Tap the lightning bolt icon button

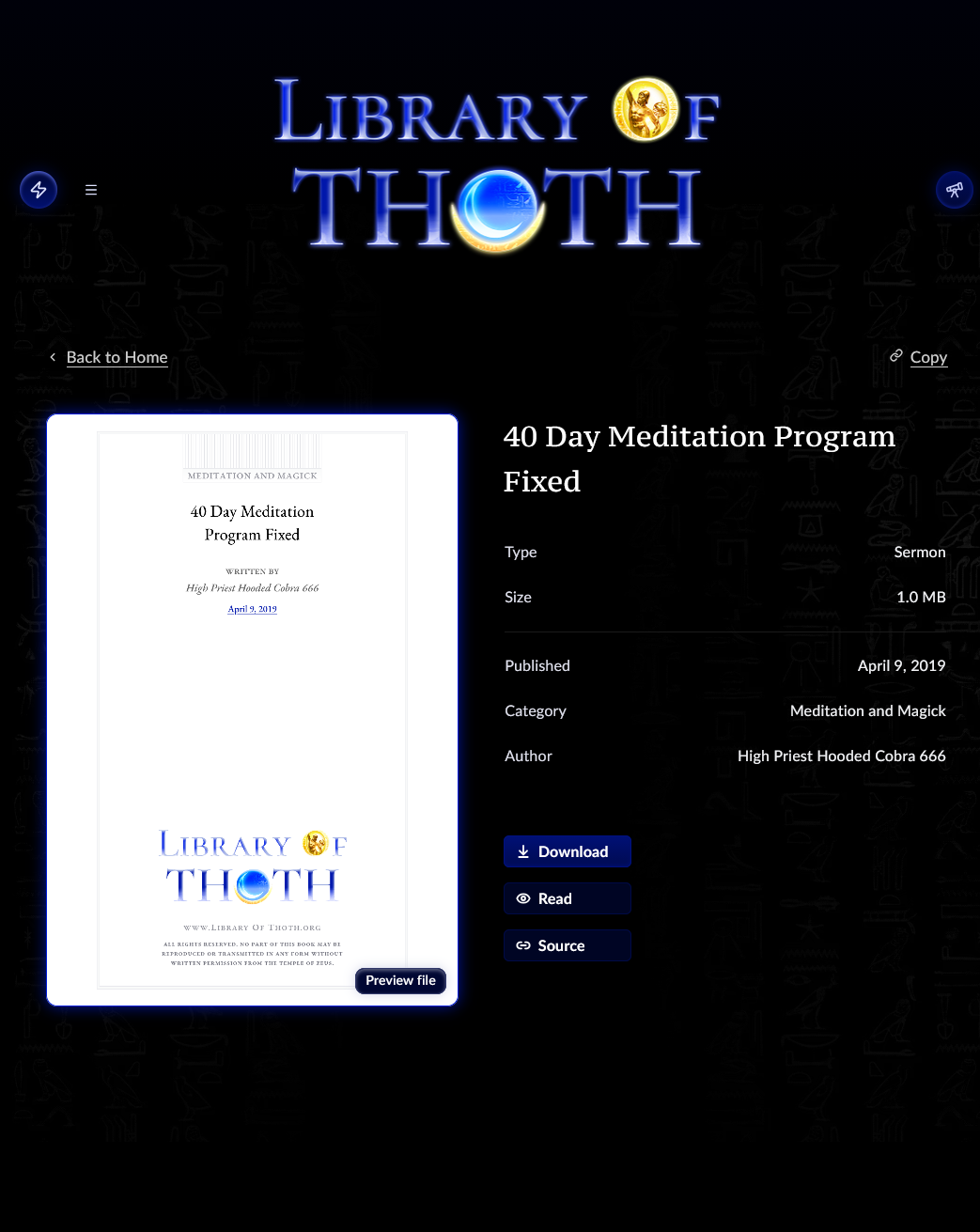39,190
